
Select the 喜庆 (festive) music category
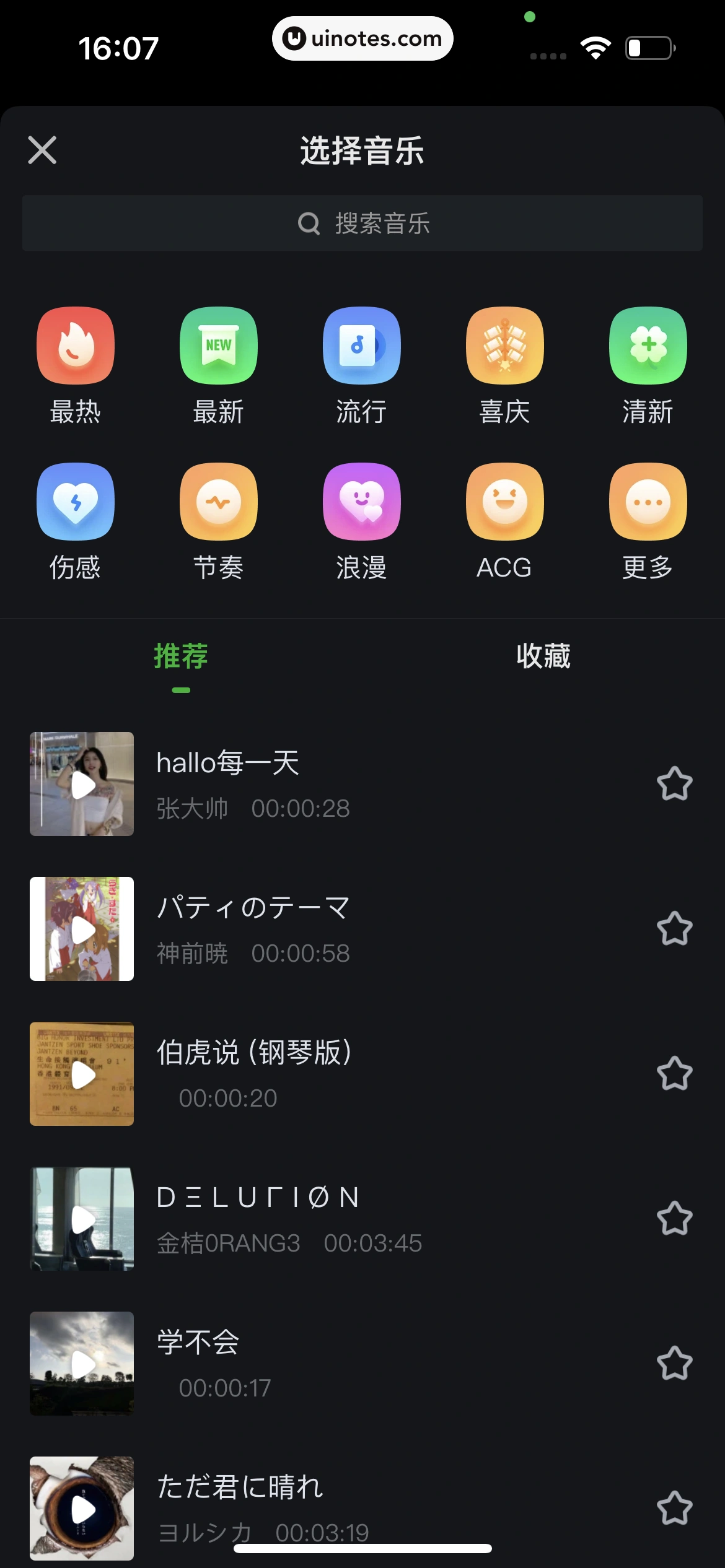click(x=504, y=367)
